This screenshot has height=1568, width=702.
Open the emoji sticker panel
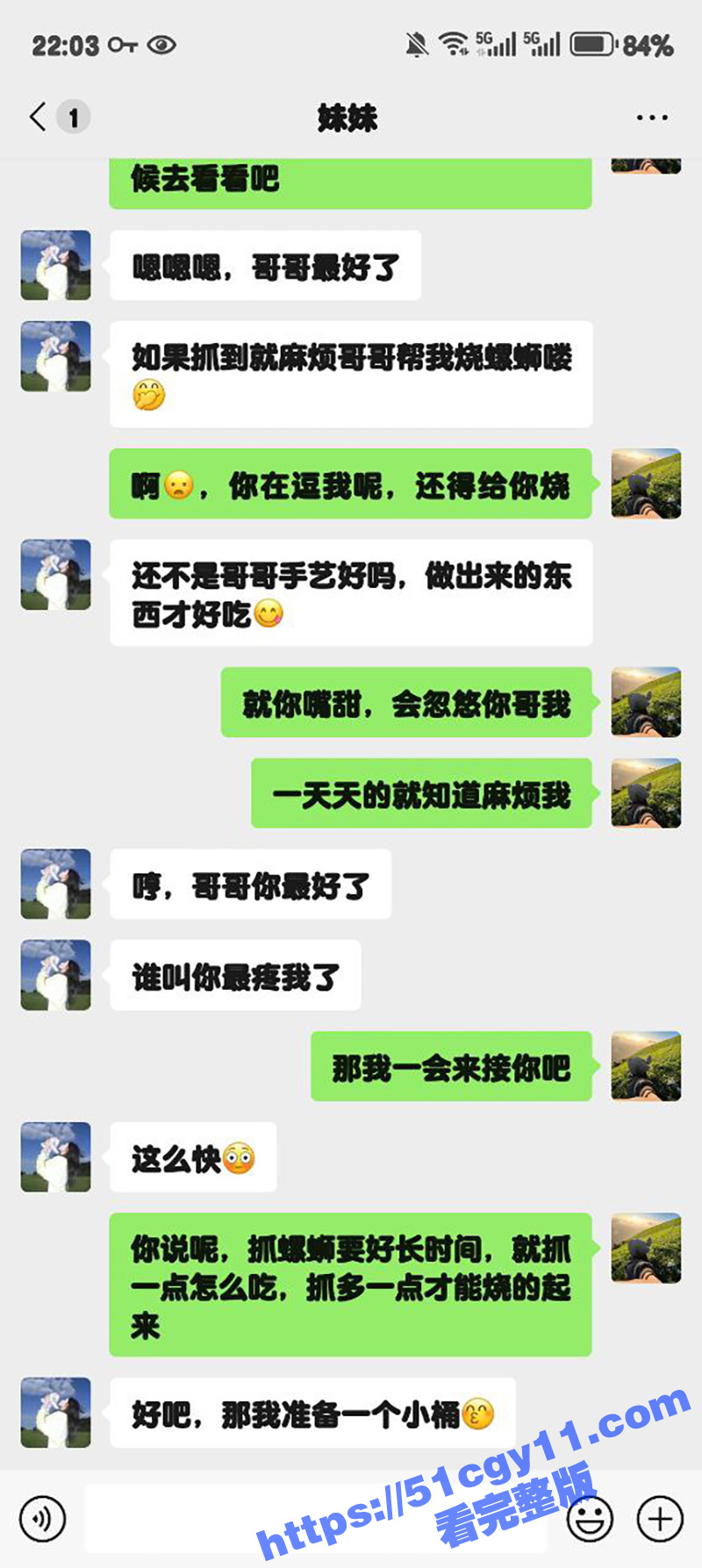(589, 1519)
